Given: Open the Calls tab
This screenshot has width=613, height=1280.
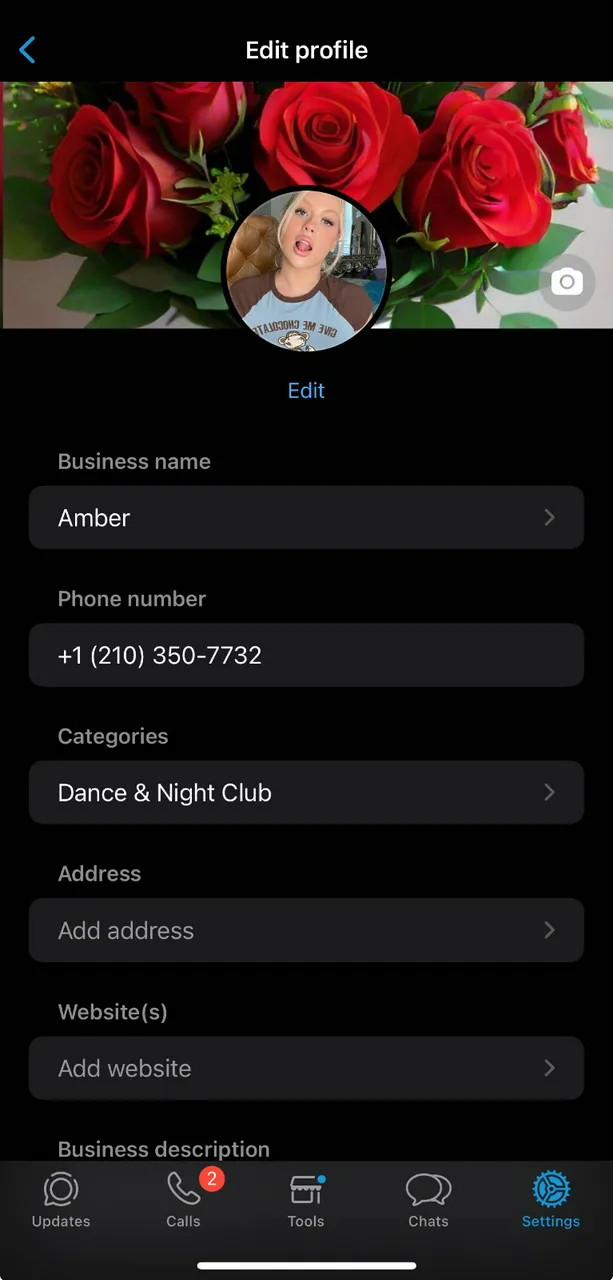Looking at the screenshot, I should pyautogui.click(x=184, y=1200).
